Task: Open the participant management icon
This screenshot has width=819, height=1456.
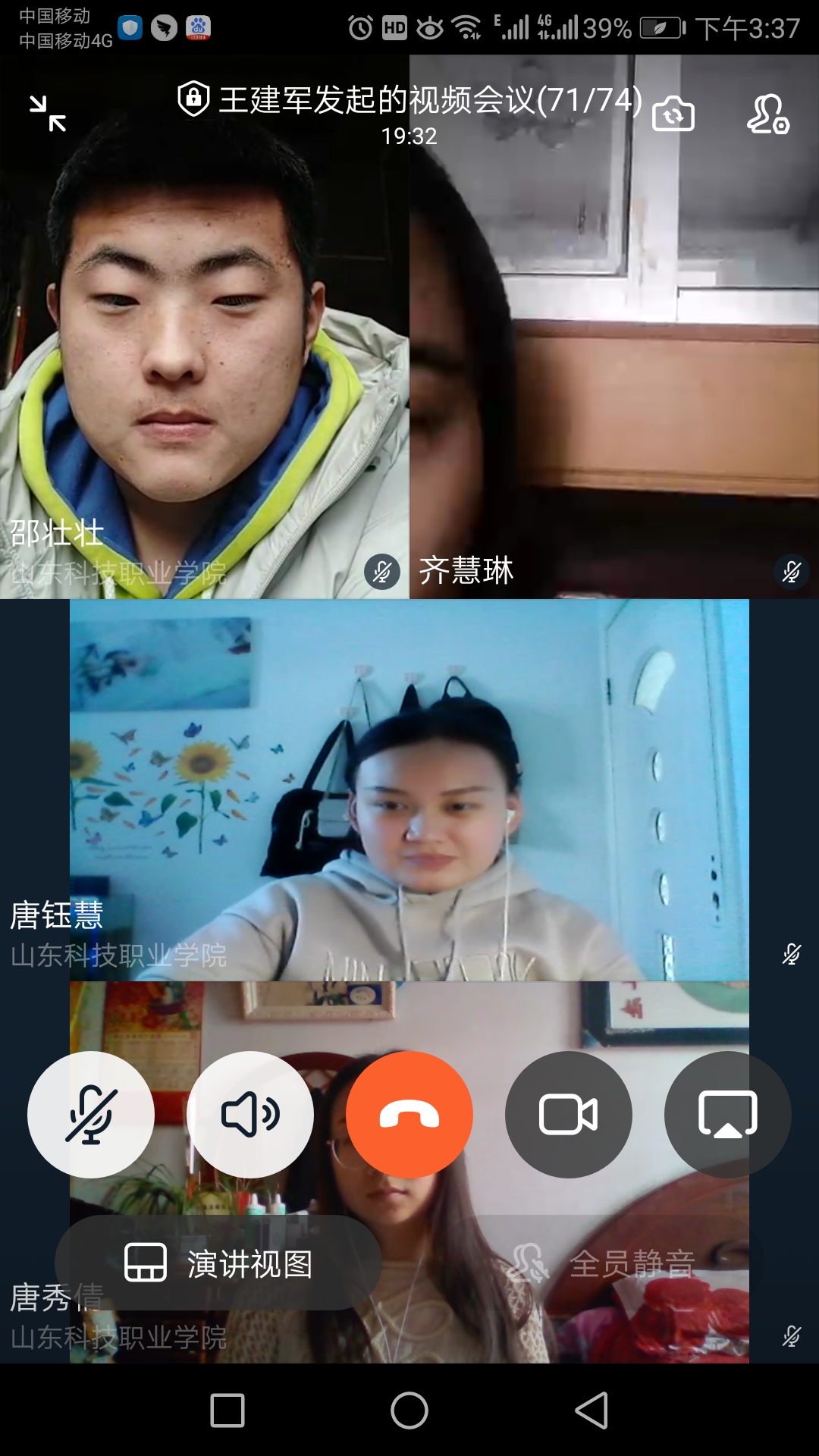Action: [x=767, y=115]
